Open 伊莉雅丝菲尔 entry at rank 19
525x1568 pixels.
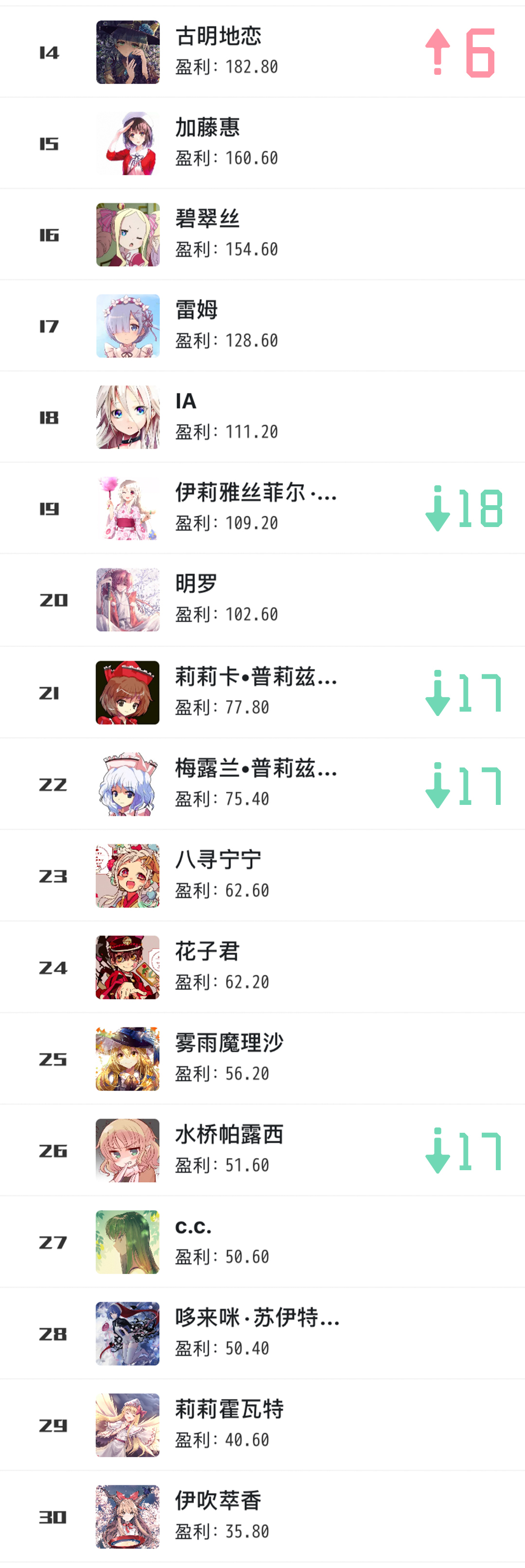262,508
